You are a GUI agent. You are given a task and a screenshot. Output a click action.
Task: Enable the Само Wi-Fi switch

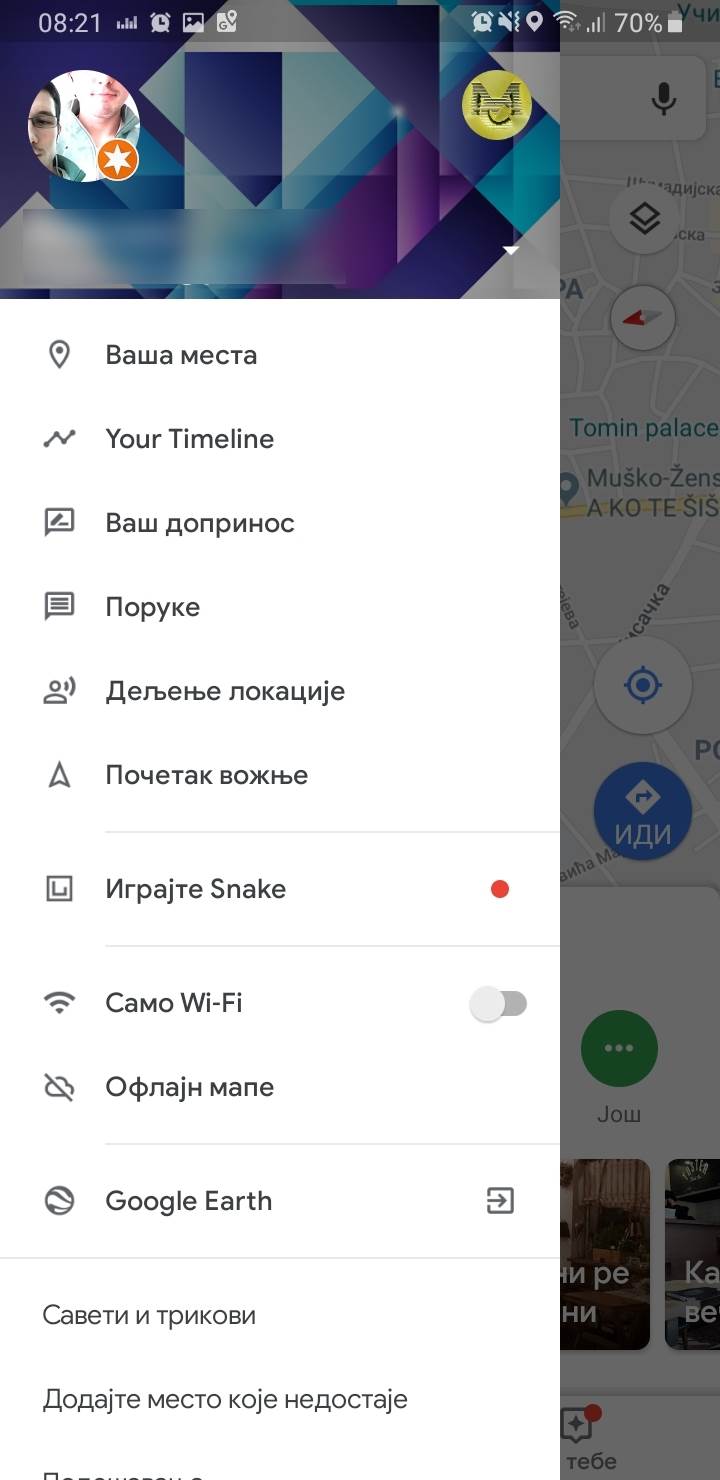[499, 1003]
